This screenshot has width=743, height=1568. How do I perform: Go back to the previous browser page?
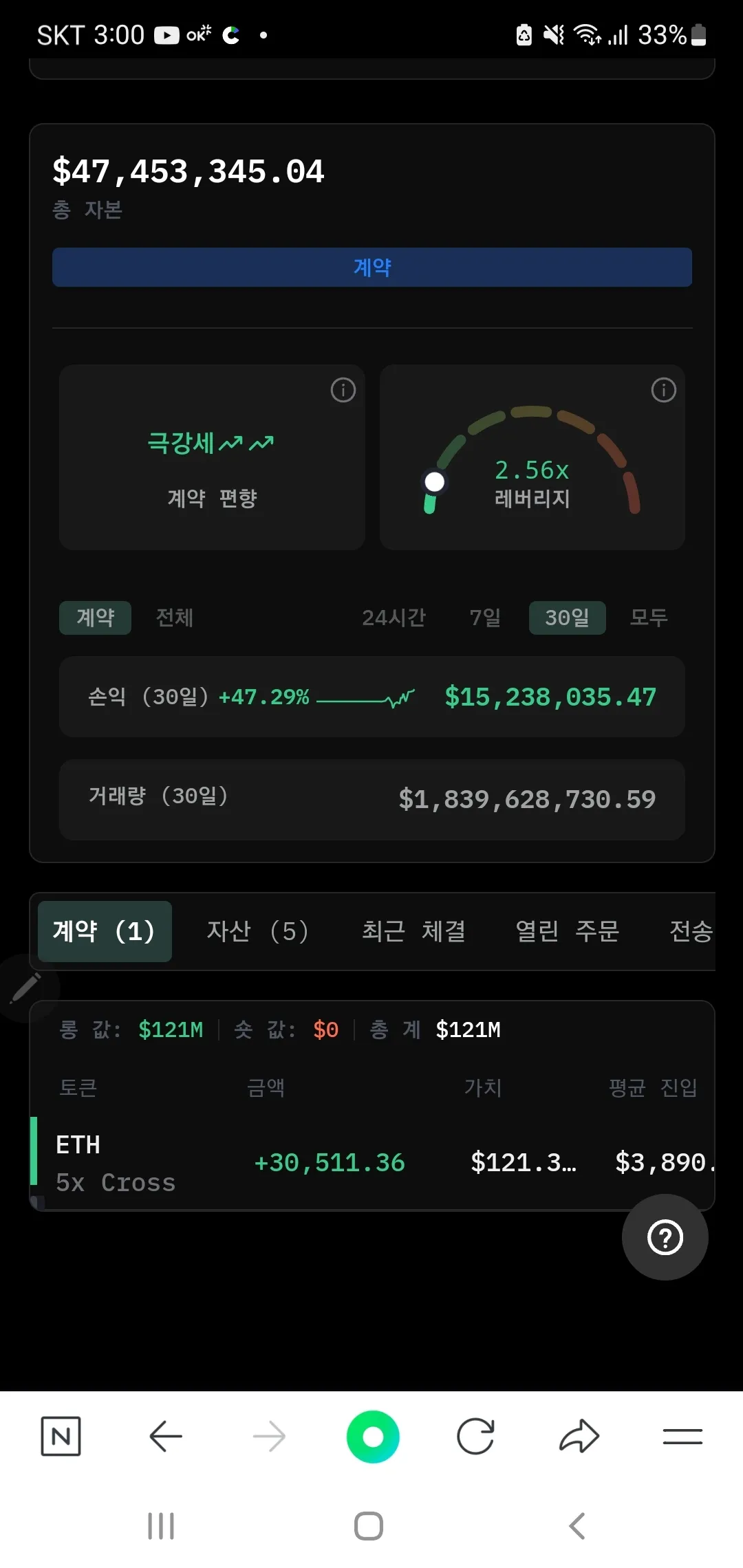point(165,1437)
